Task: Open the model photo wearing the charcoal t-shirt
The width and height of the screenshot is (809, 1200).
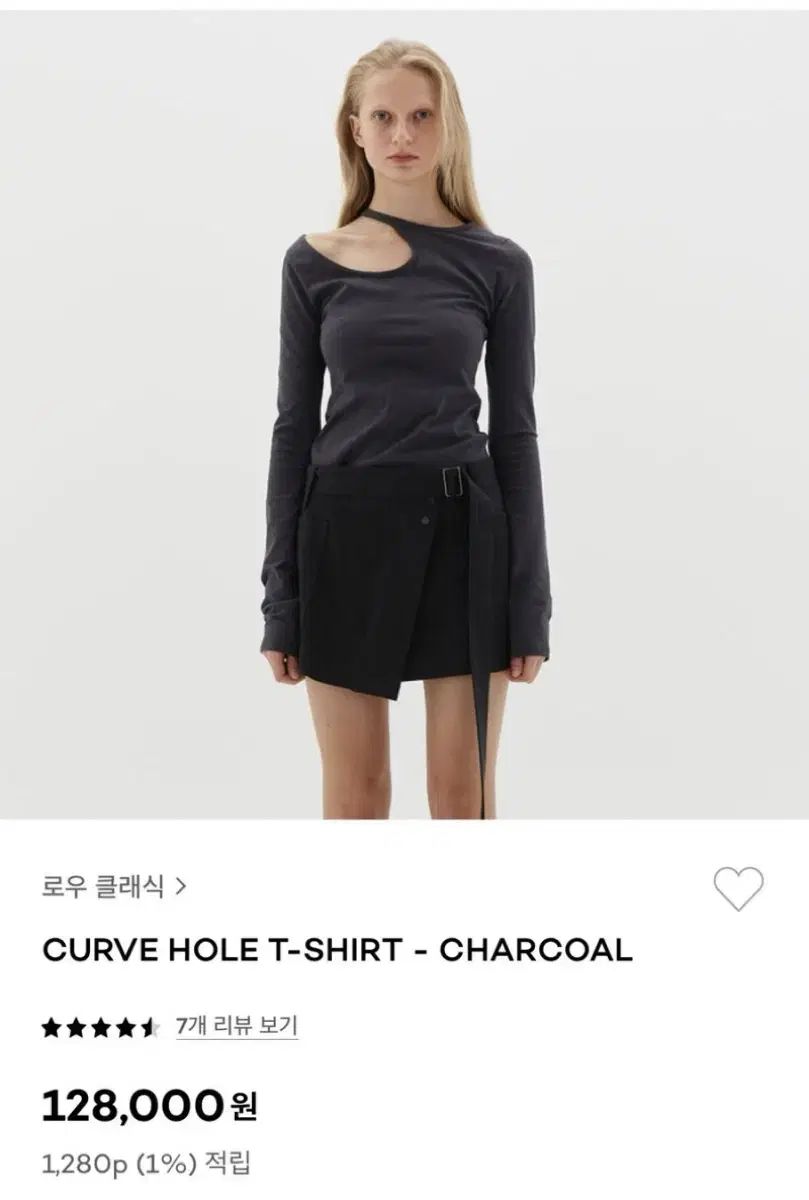Action: 404,410
